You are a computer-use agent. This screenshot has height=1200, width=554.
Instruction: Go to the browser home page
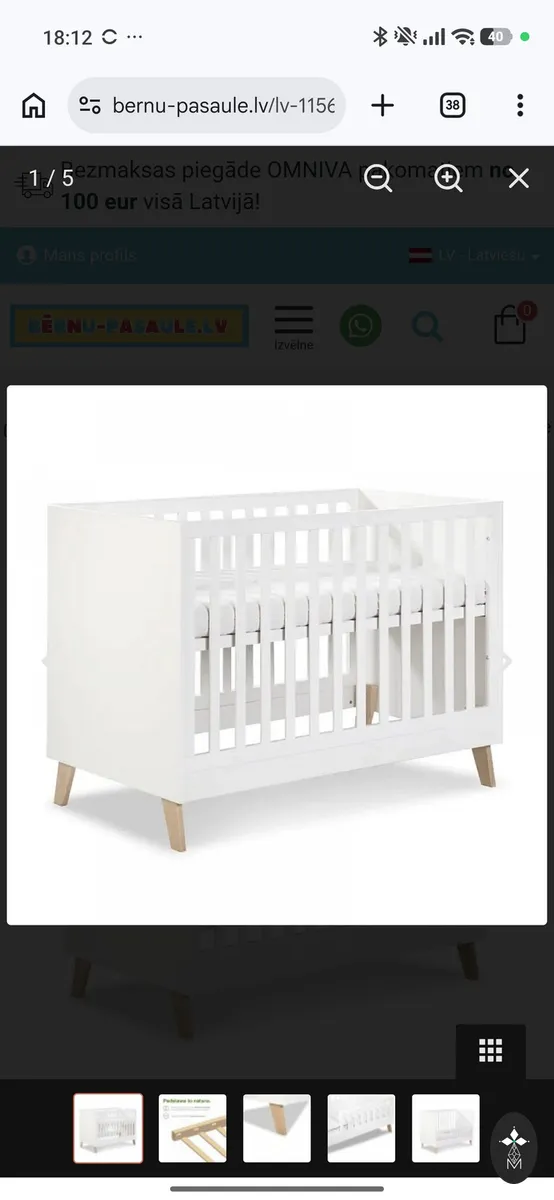pyautogui.click(x=34, y=105)
